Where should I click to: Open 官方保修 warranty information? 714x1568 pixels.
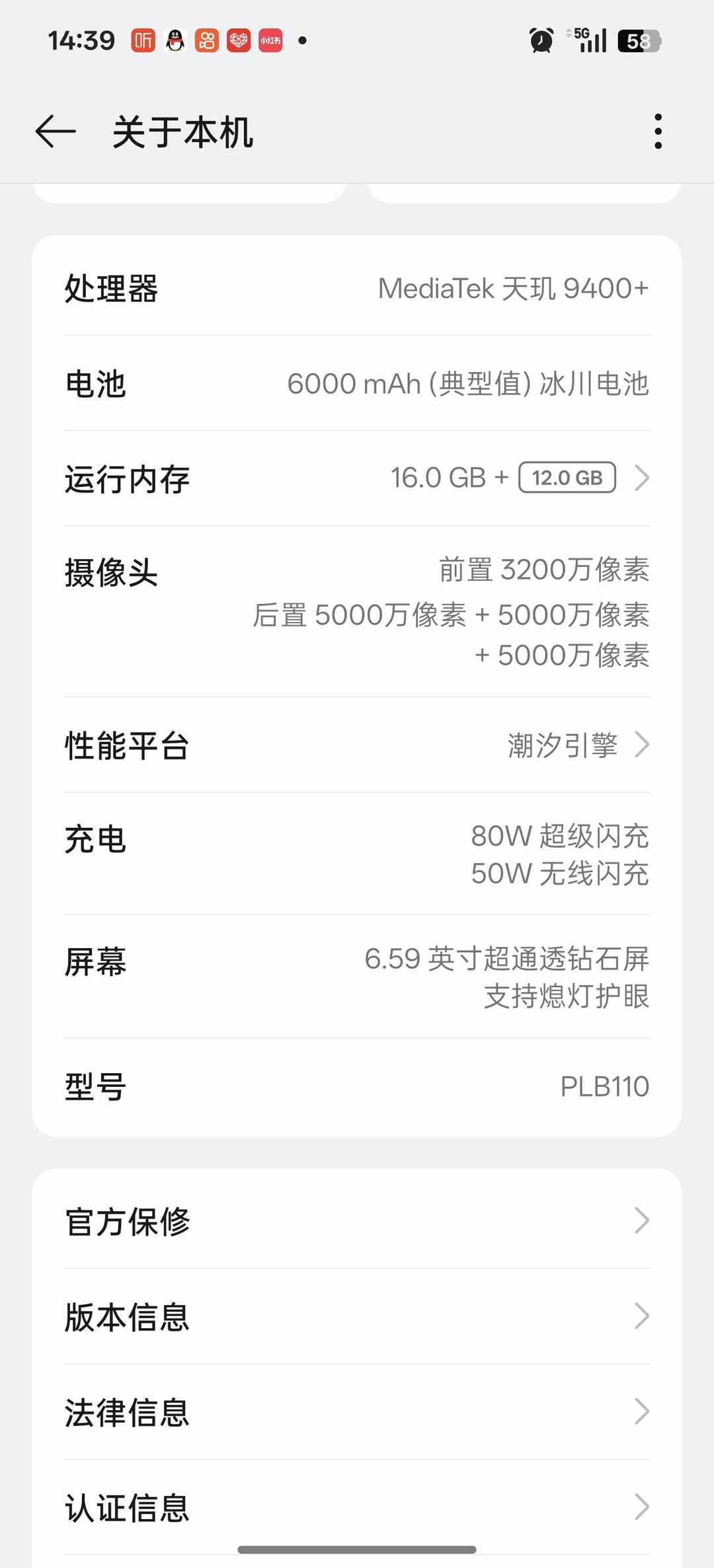point(357,1223)
